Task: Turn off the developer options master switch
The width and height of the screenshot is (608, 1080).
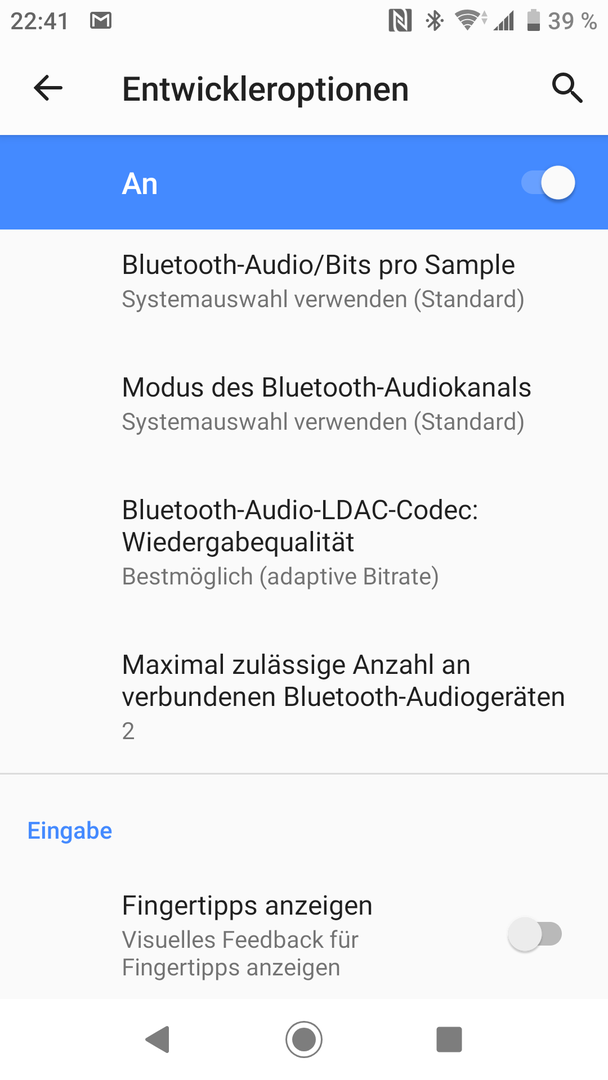Action: (x=549, y=183)
